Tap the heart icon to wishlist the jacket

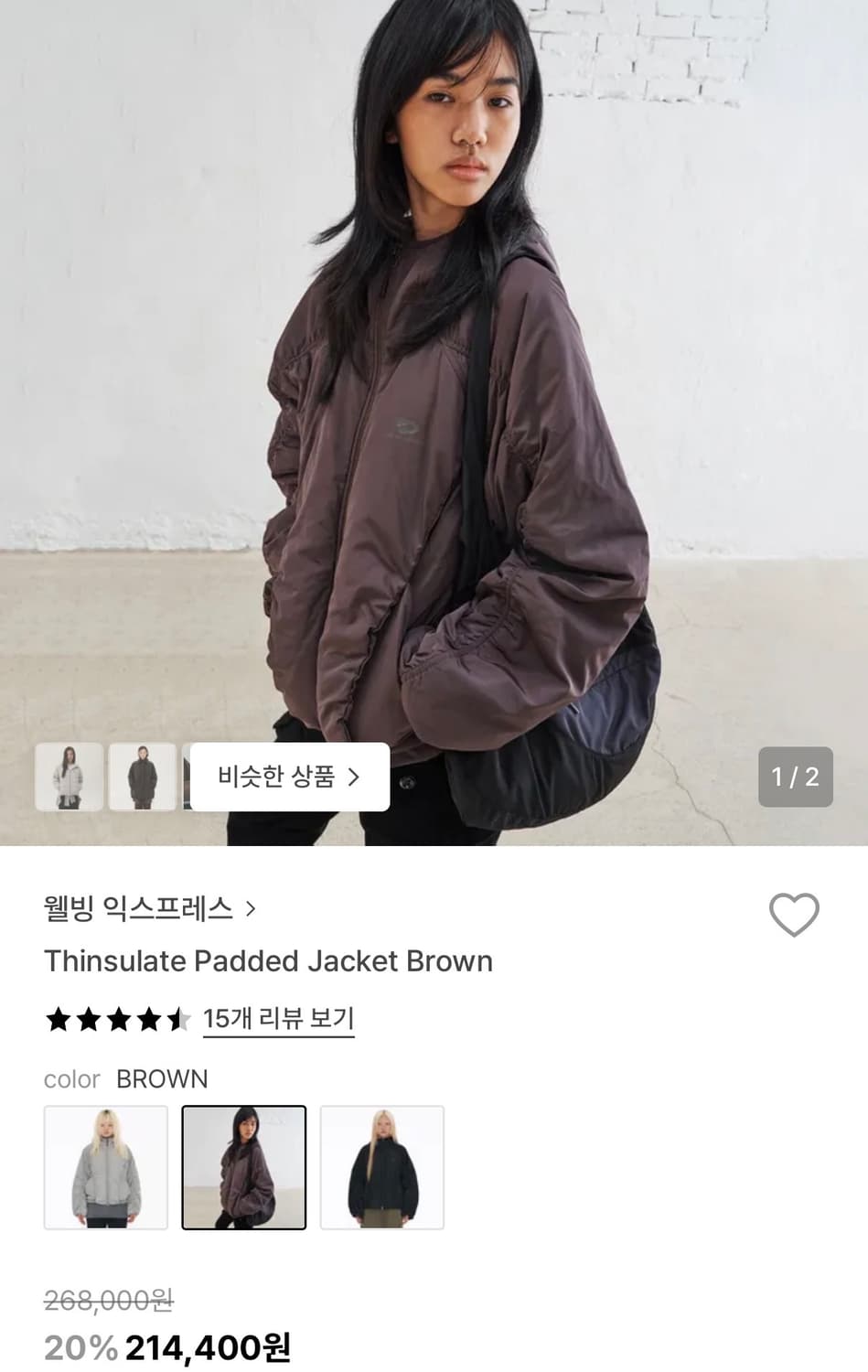click(x=795, y=915)
